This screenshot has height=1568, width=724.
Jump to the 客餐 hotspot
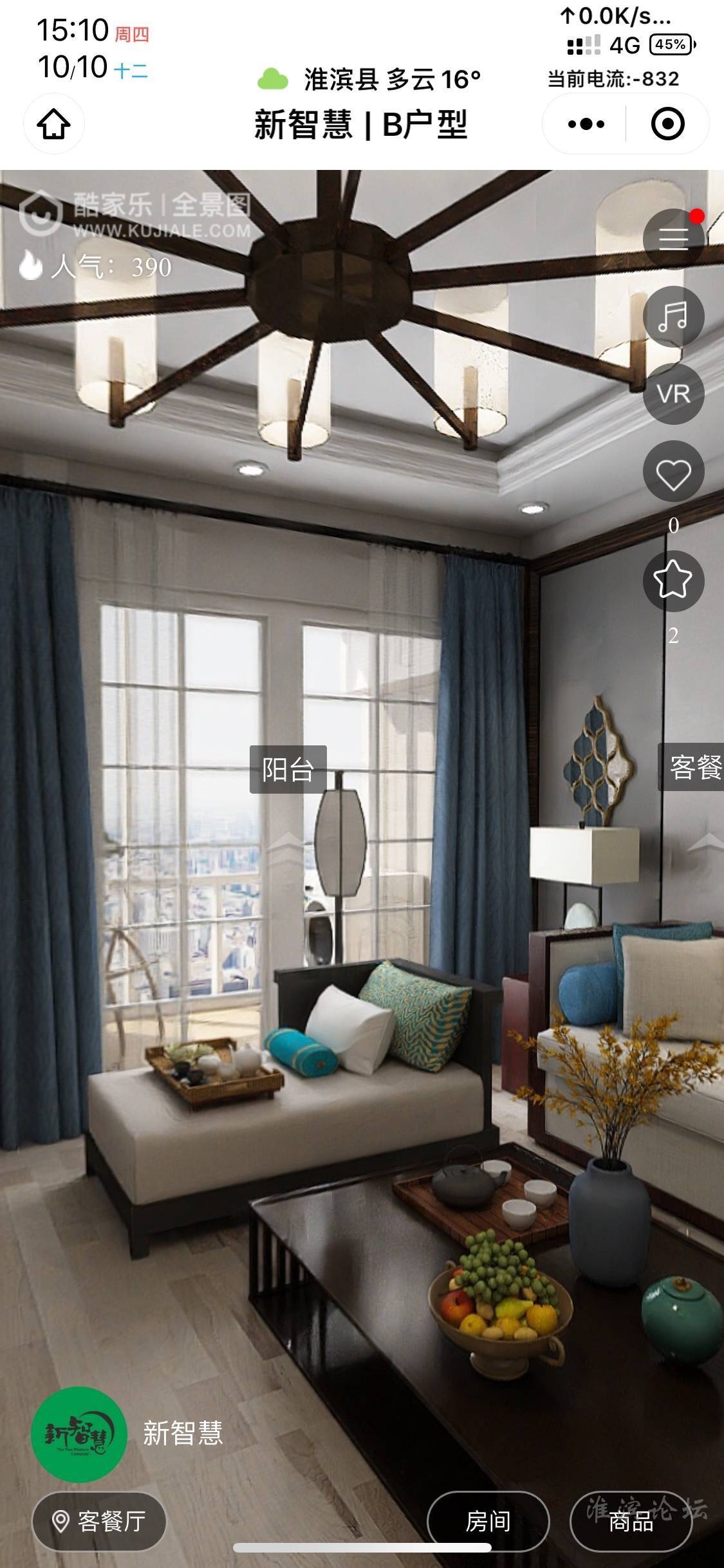point(694,767)
